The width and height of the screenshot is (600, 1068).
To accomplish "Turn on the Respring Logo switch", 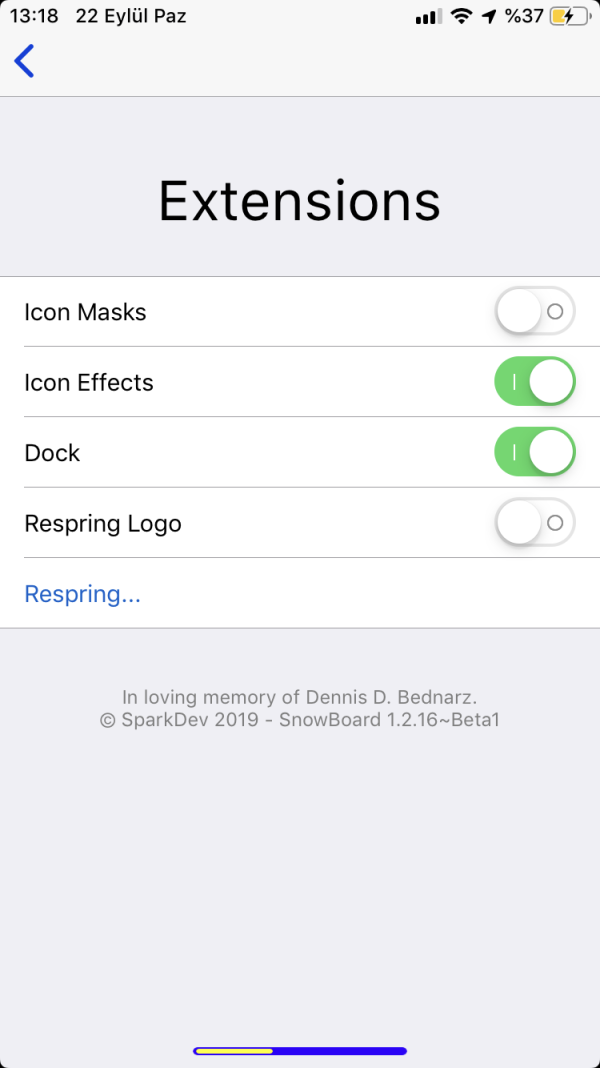I will (x=534, y=523).
